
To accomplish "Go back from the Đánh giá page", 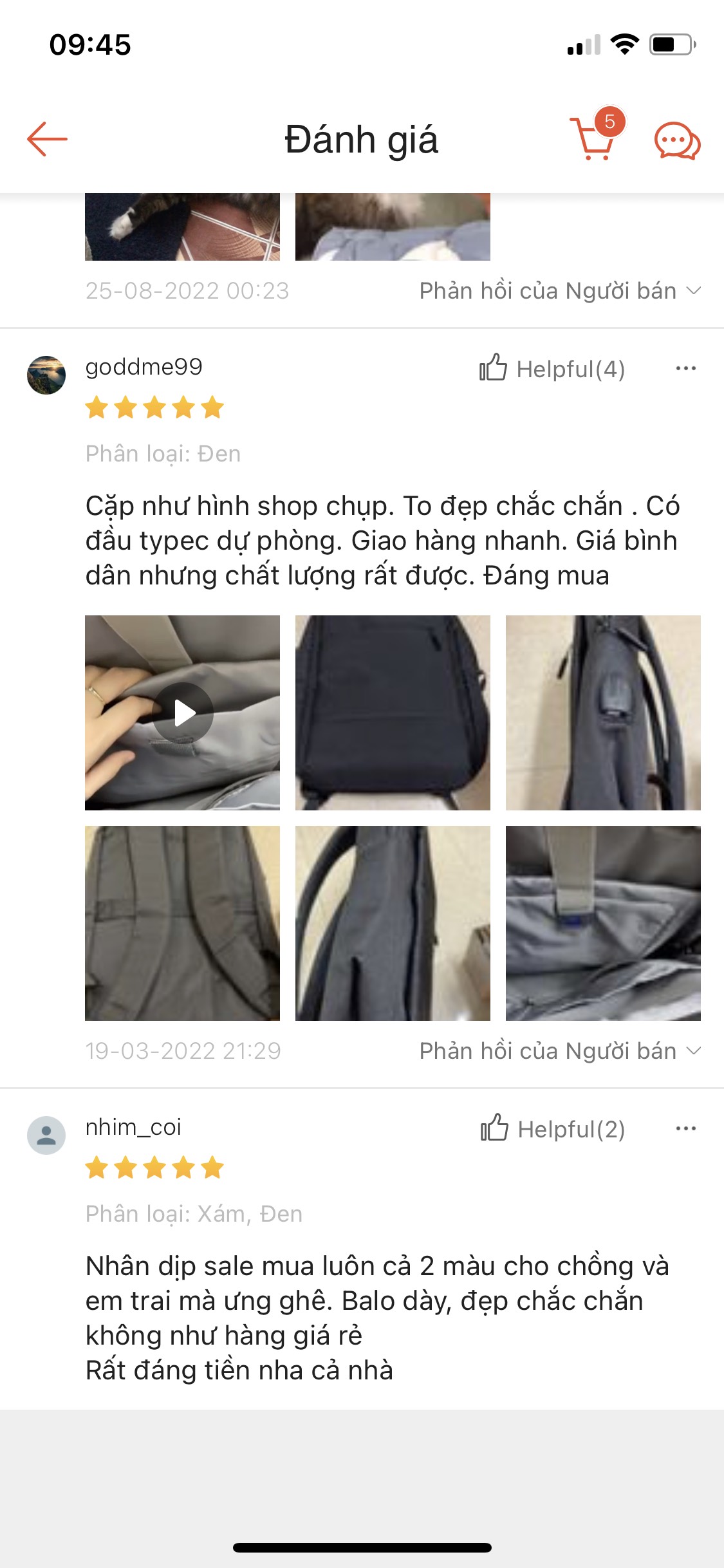I will (x=47, y=139).
